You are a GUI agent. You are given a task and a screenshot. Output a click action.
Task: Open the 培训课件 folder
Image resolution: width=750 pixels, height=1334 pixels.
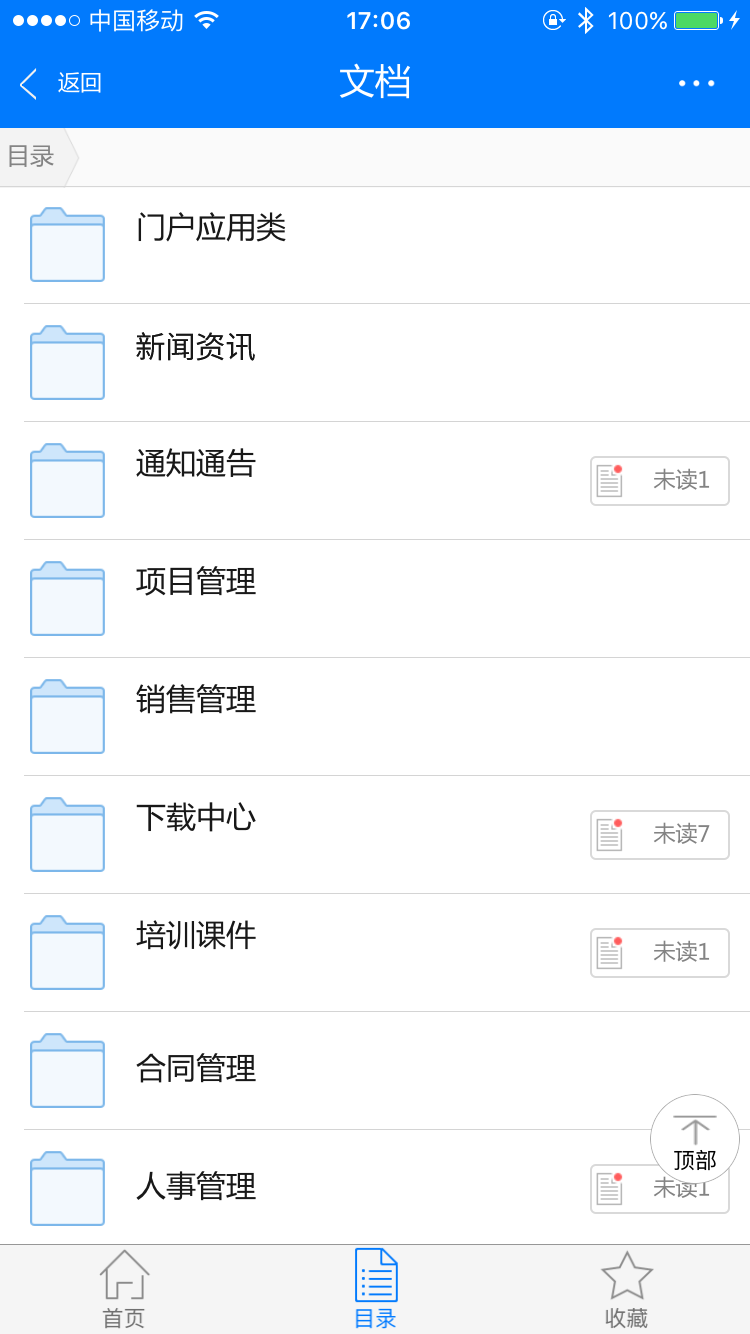pyautogui.click(x=375, y=953)
